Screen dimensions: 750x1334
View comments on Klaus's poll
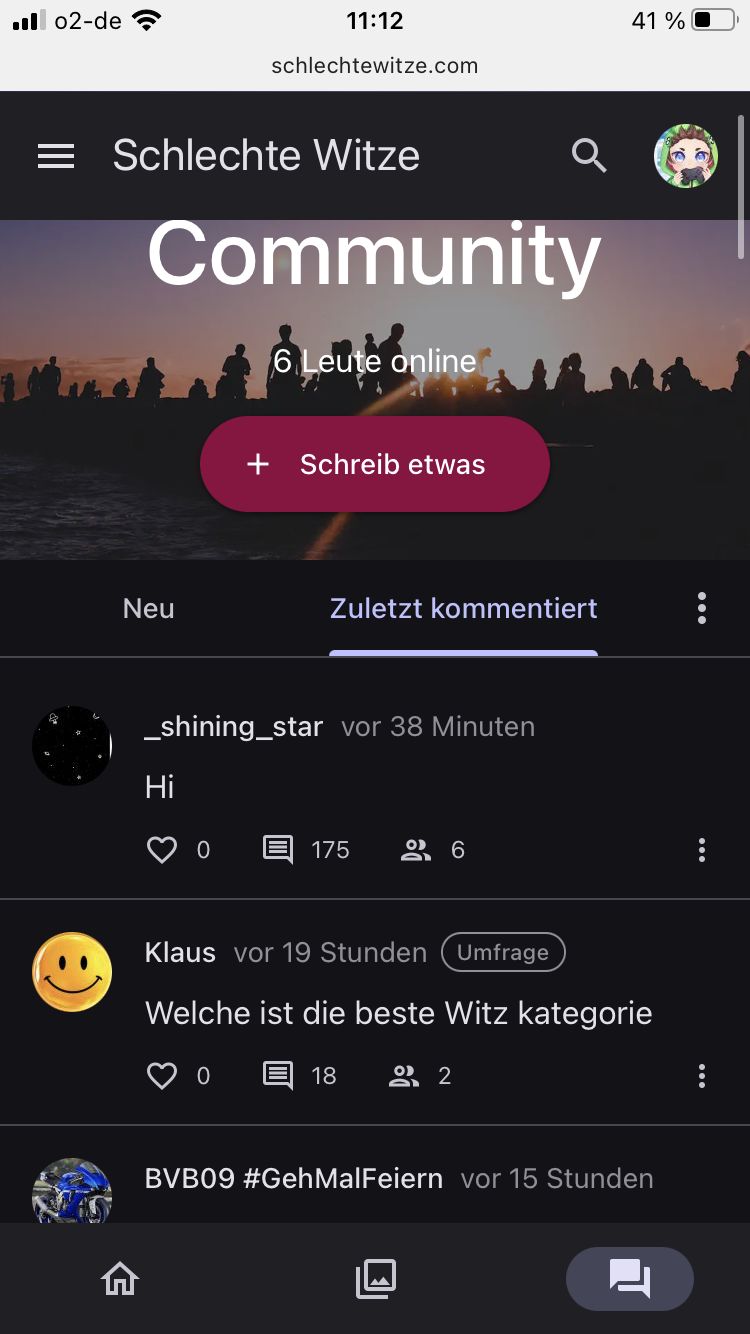click(278, 1076)
